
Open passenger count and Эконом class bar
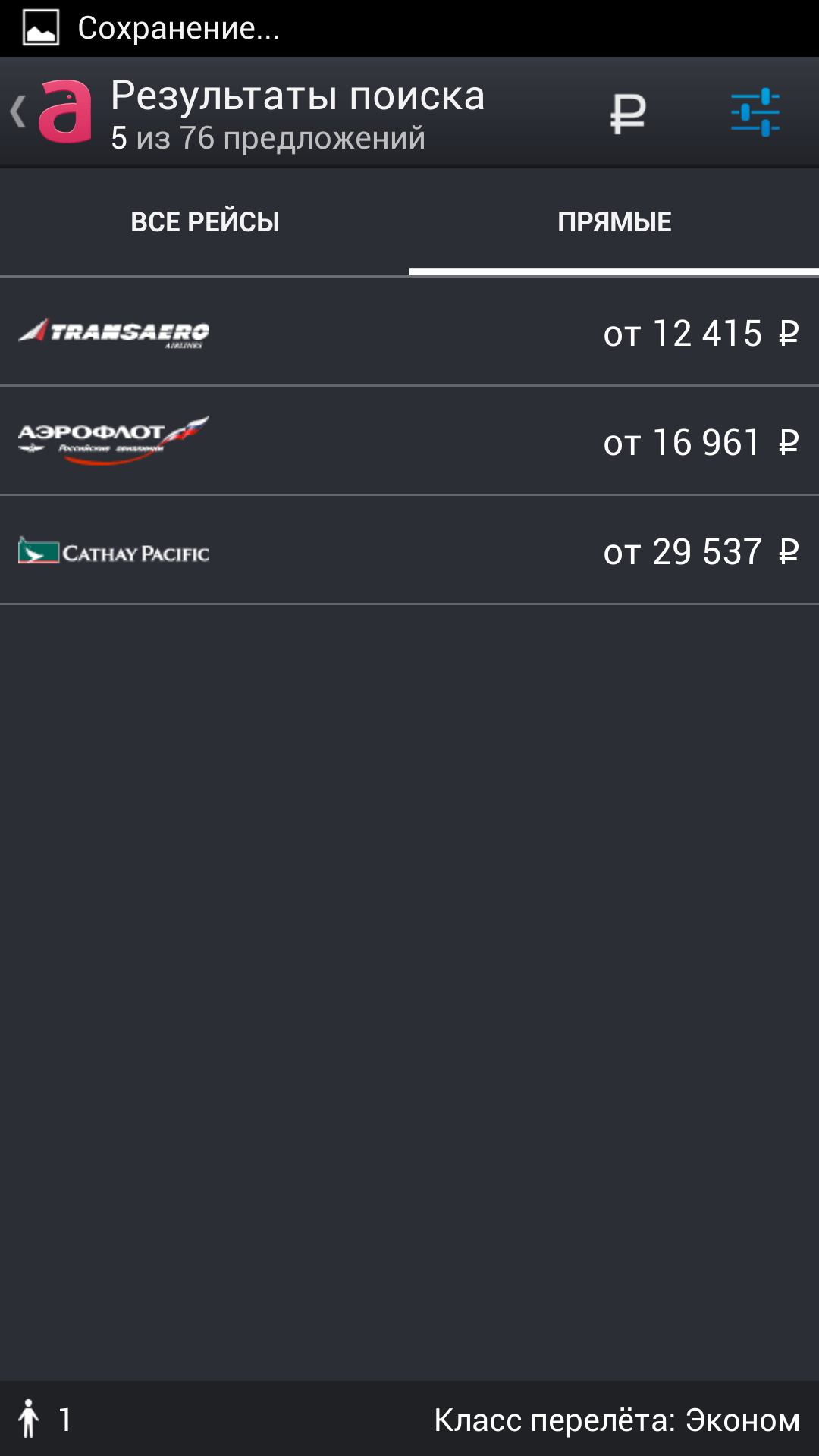pos(409,1420)
